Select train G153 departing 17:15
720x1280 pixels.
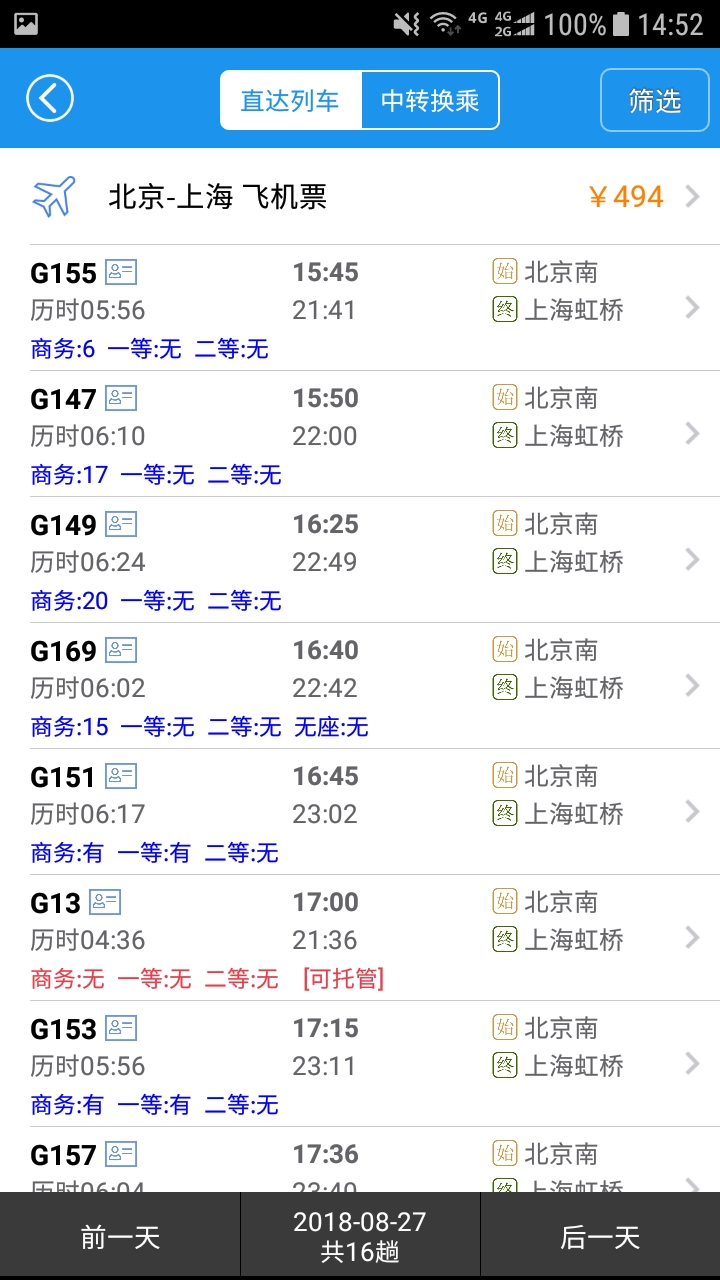(x=360, y=1064)
